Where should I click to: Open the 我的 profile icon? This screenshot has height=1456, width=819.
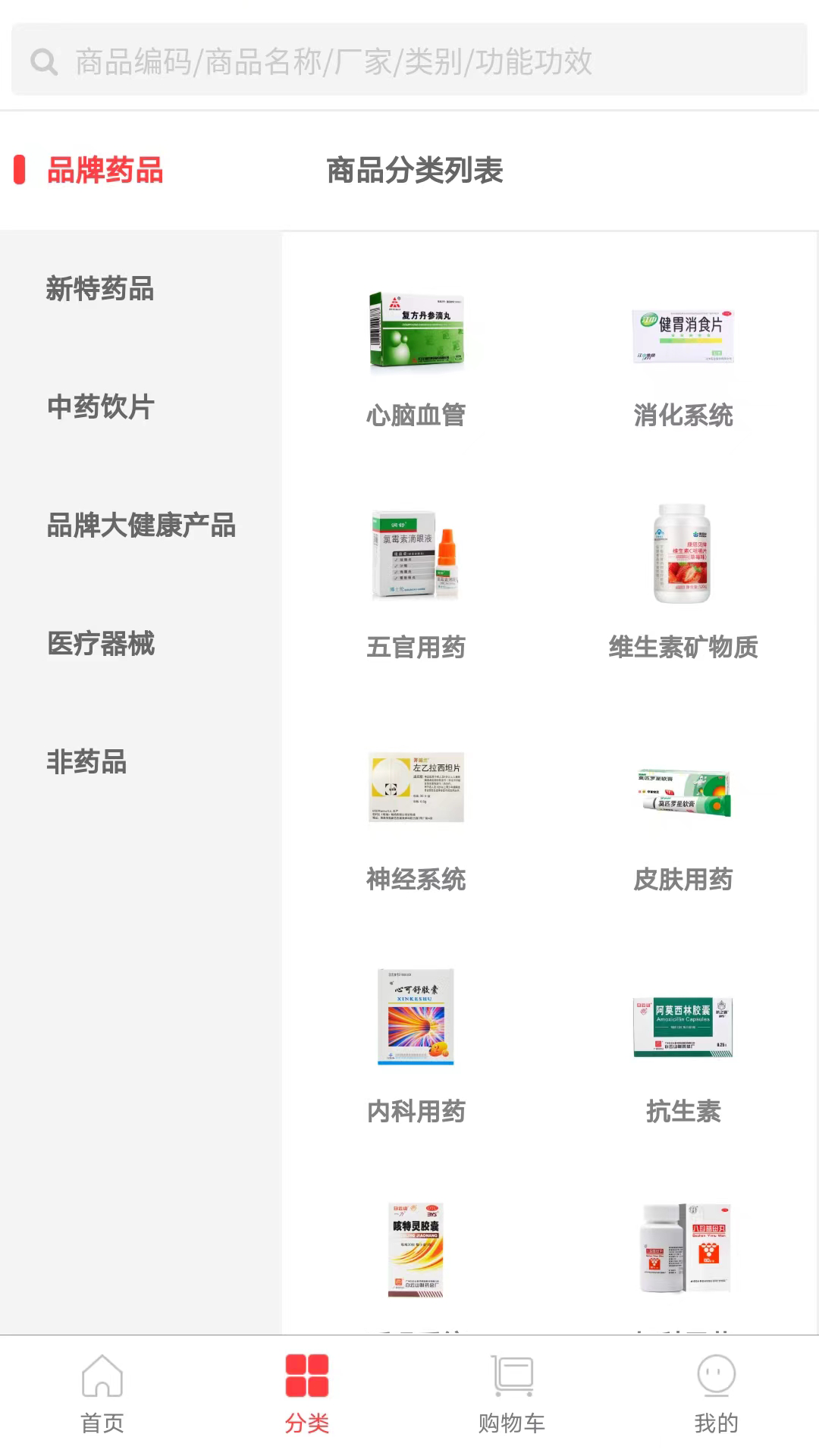[x=716, y=1382]
